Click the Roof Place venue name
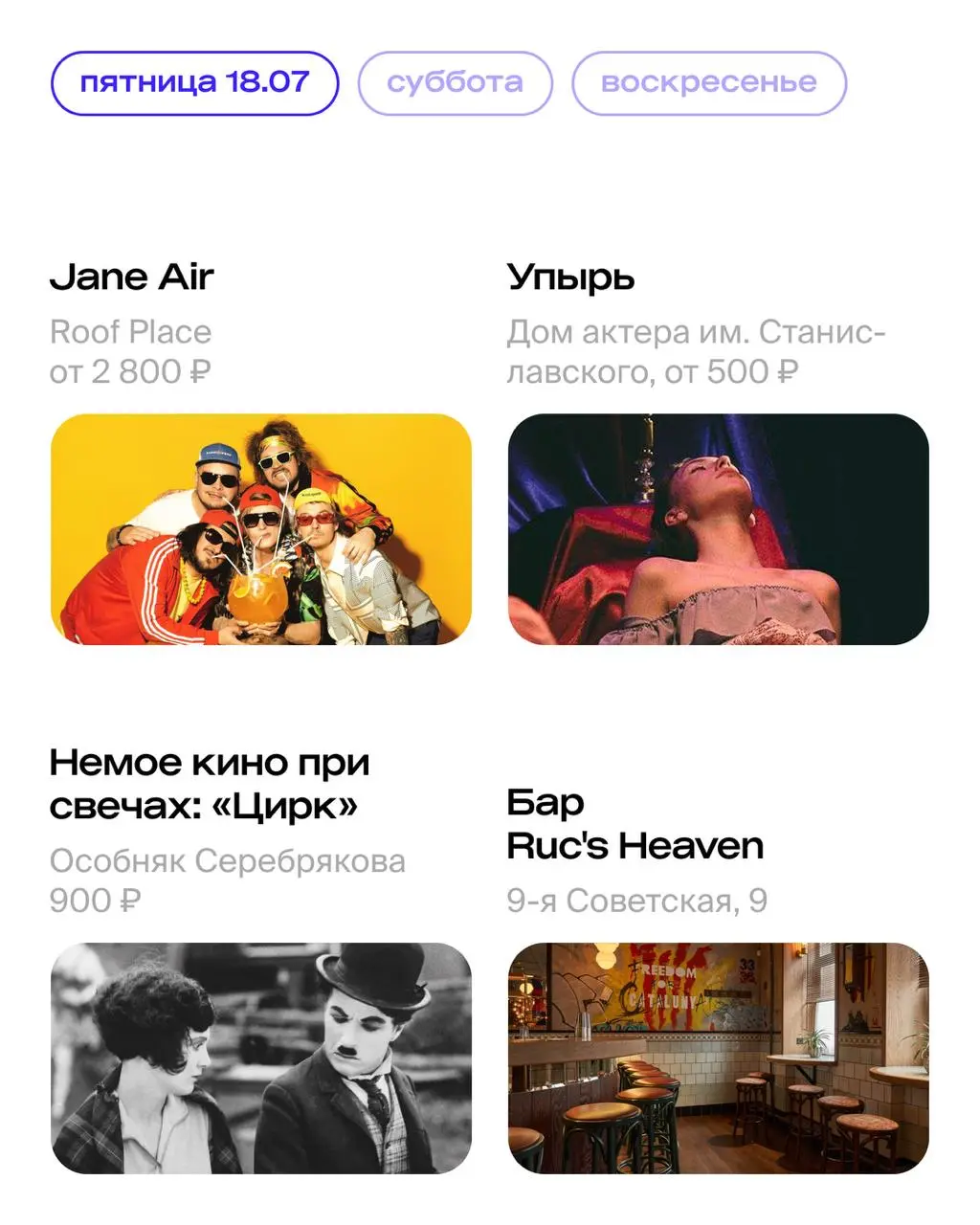 point(131,332)
